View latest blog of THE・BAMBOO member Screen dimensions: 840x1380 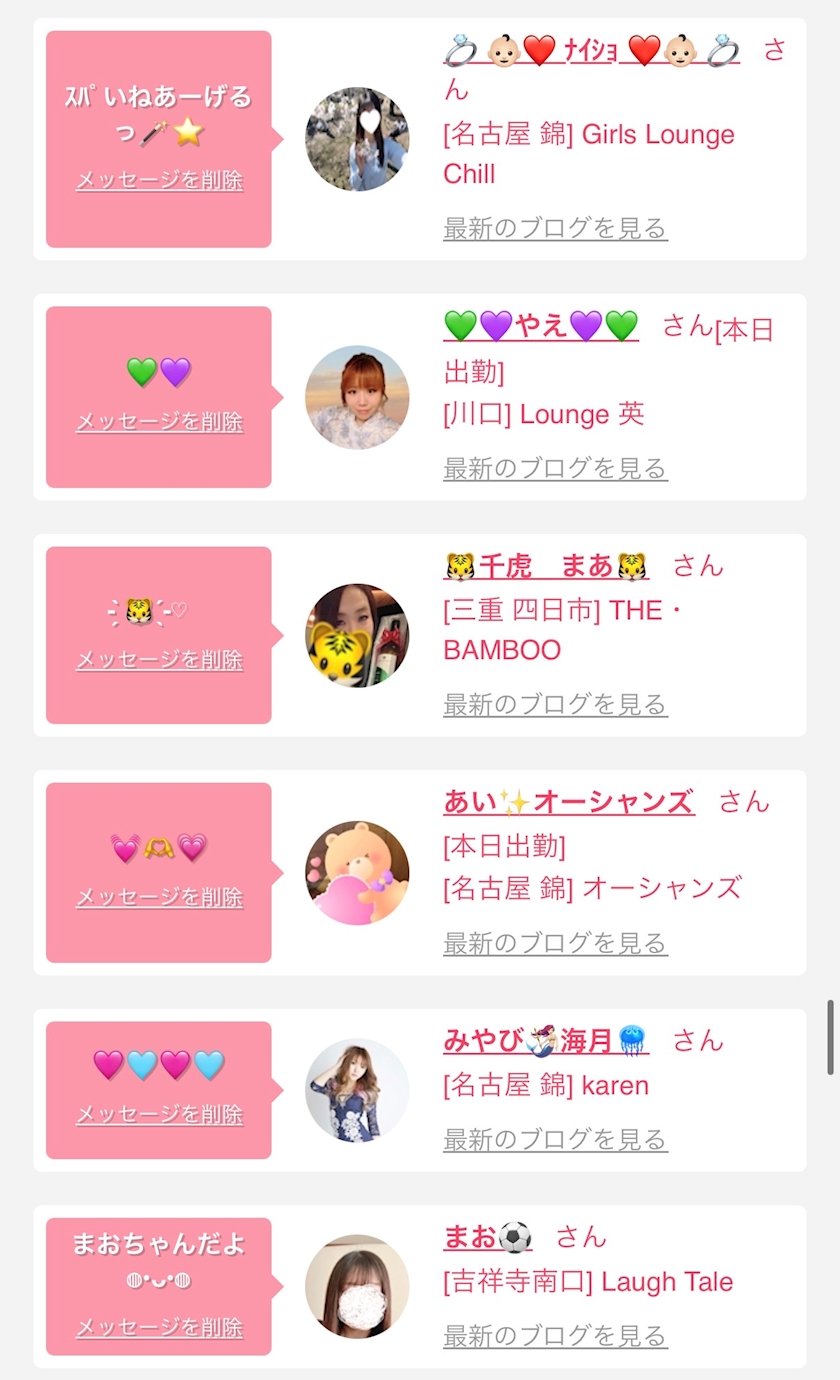click(555, 705)
